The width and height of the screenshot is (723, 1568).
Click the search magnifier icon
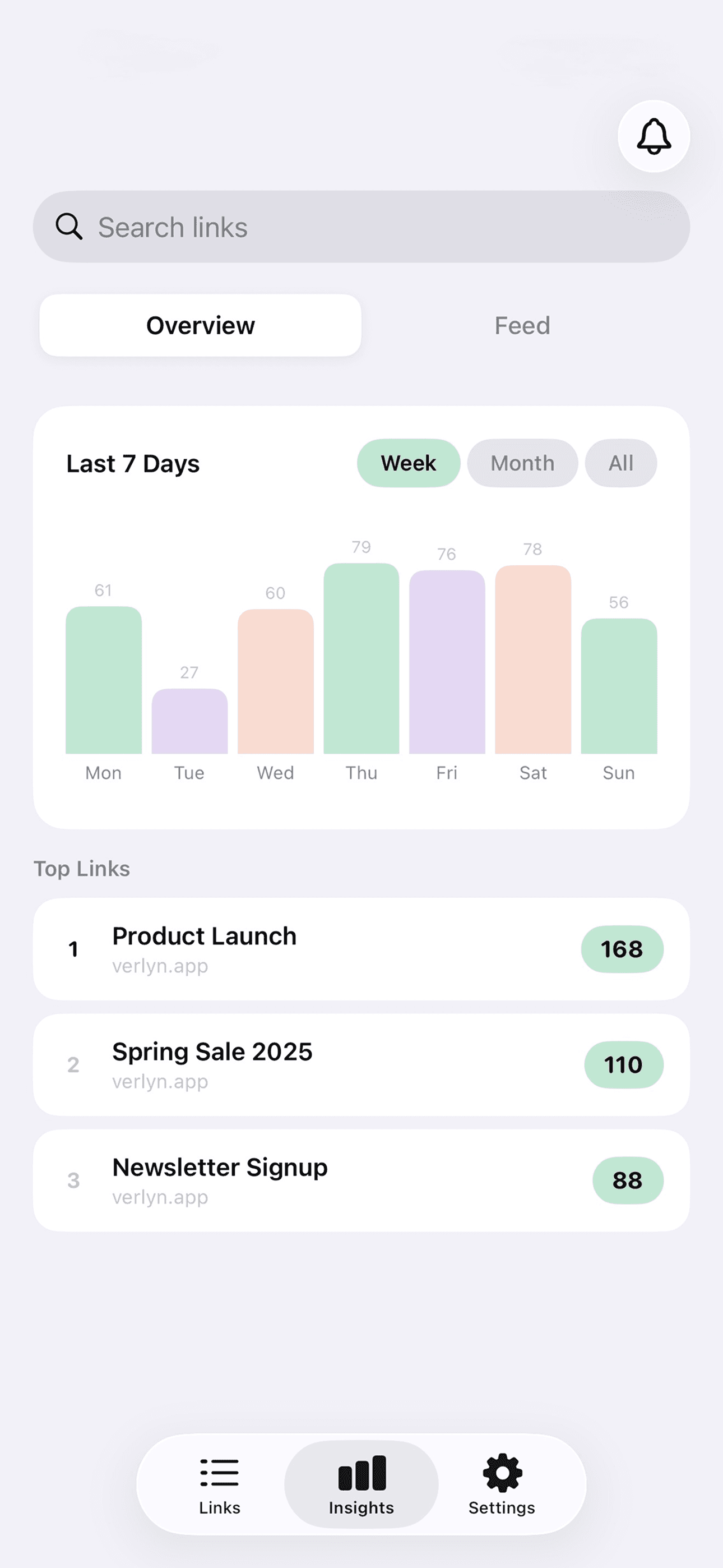tap(69, 227)
